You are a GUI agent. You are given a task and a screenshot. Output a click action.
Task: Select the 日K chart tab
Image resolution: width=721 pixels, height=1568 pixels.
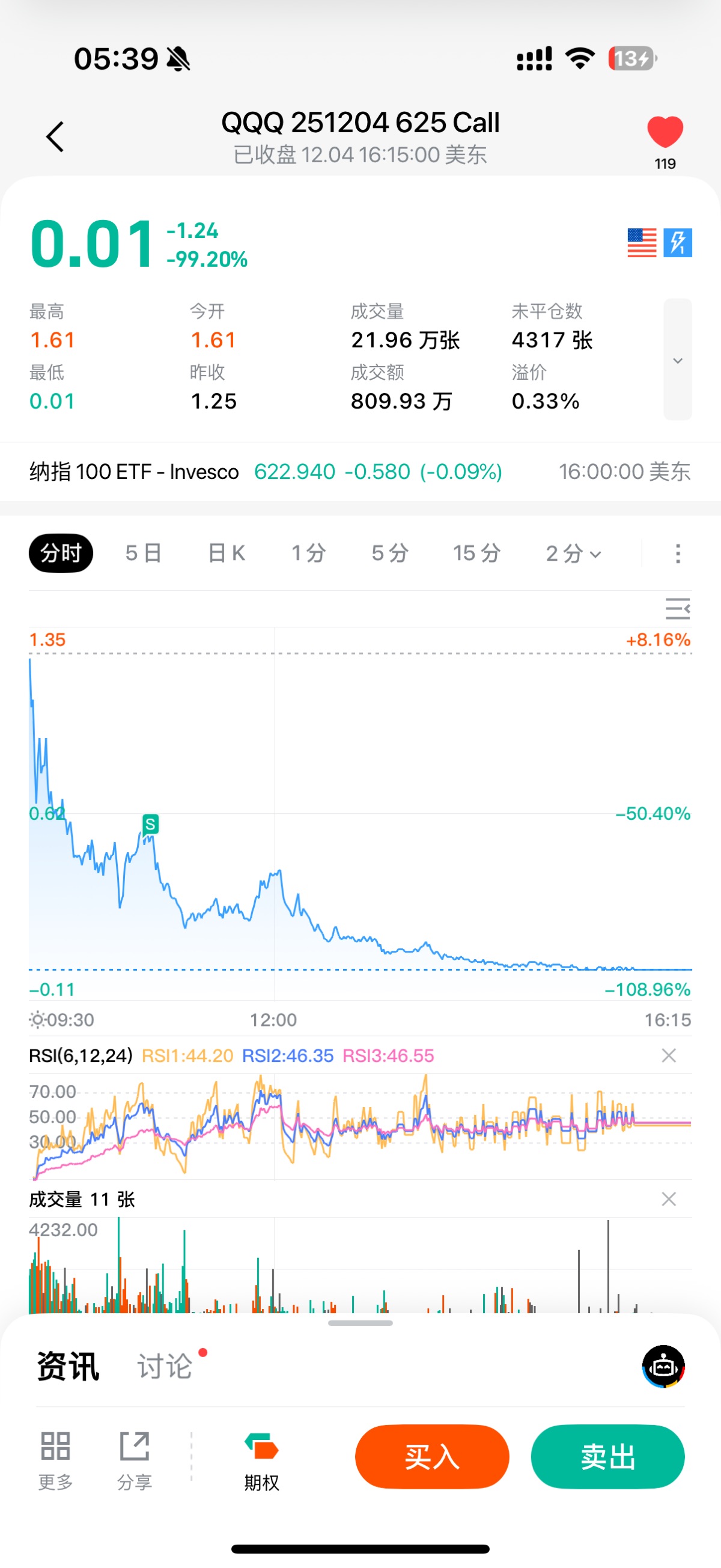pos(227,554)
